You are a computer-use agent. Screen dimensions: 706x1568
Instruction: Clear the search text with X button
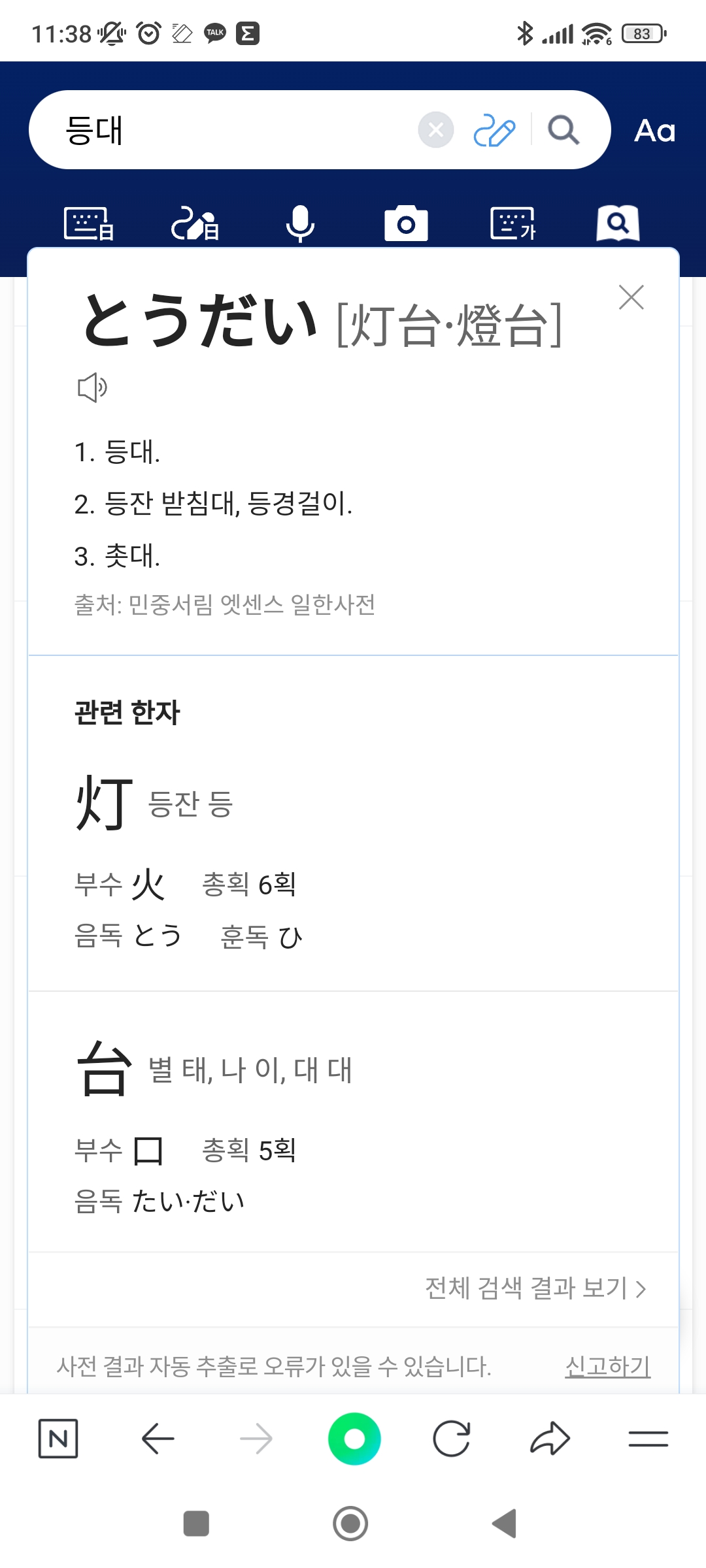tap(435, 130)
